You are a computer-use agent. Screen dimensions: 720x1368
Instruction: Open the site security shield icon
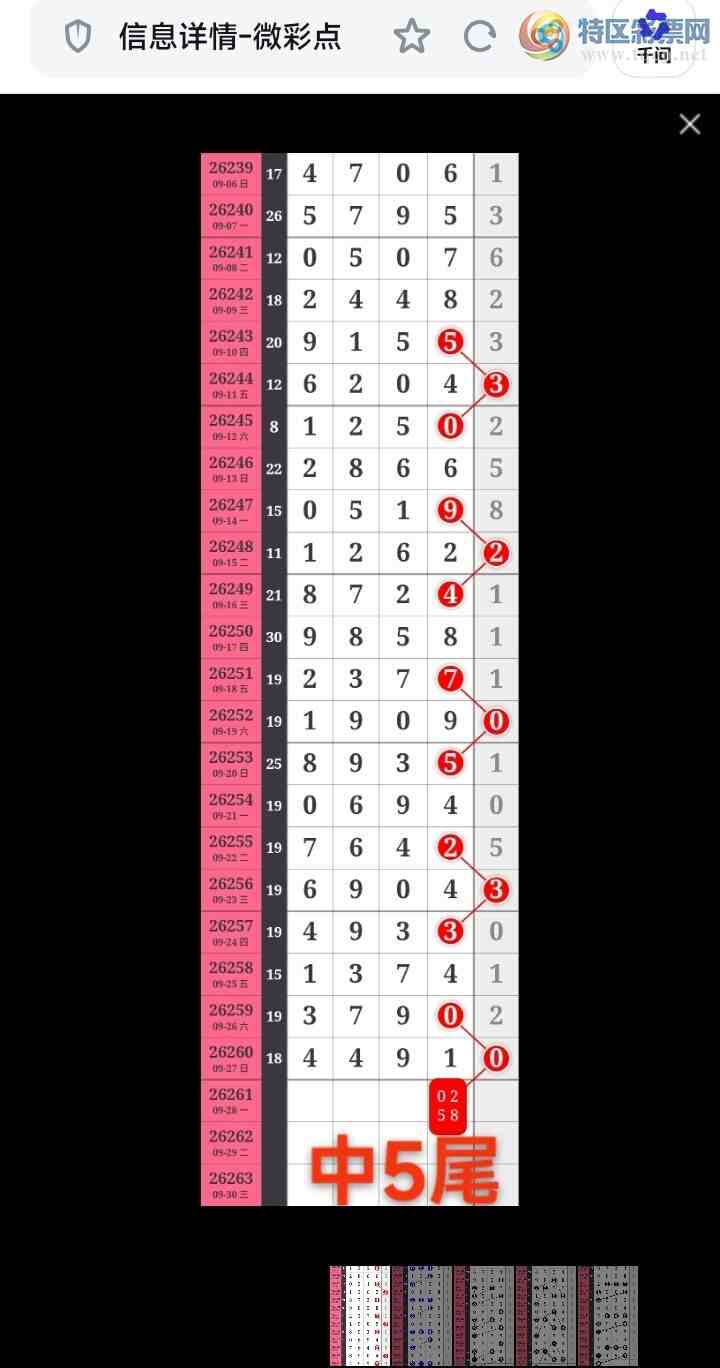click(x=77, y=37)
